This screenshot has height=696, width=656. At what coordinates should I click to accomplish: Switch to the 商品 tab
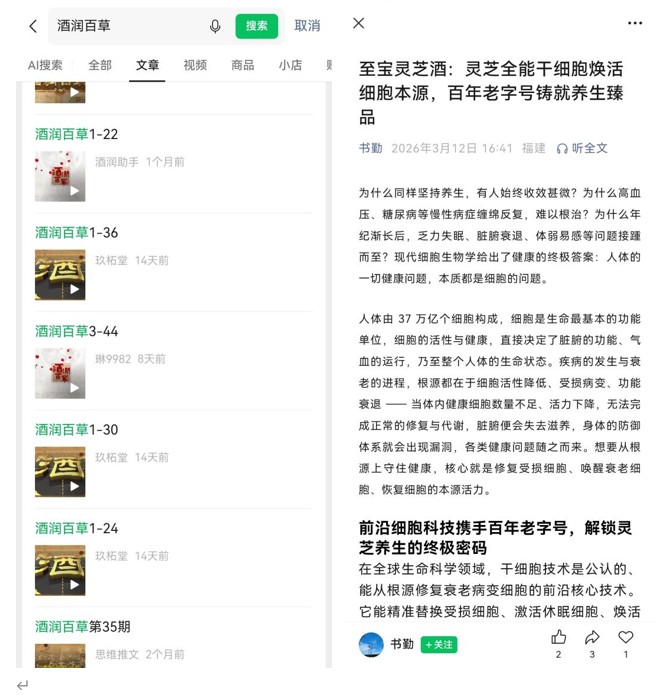click(242, 65)
